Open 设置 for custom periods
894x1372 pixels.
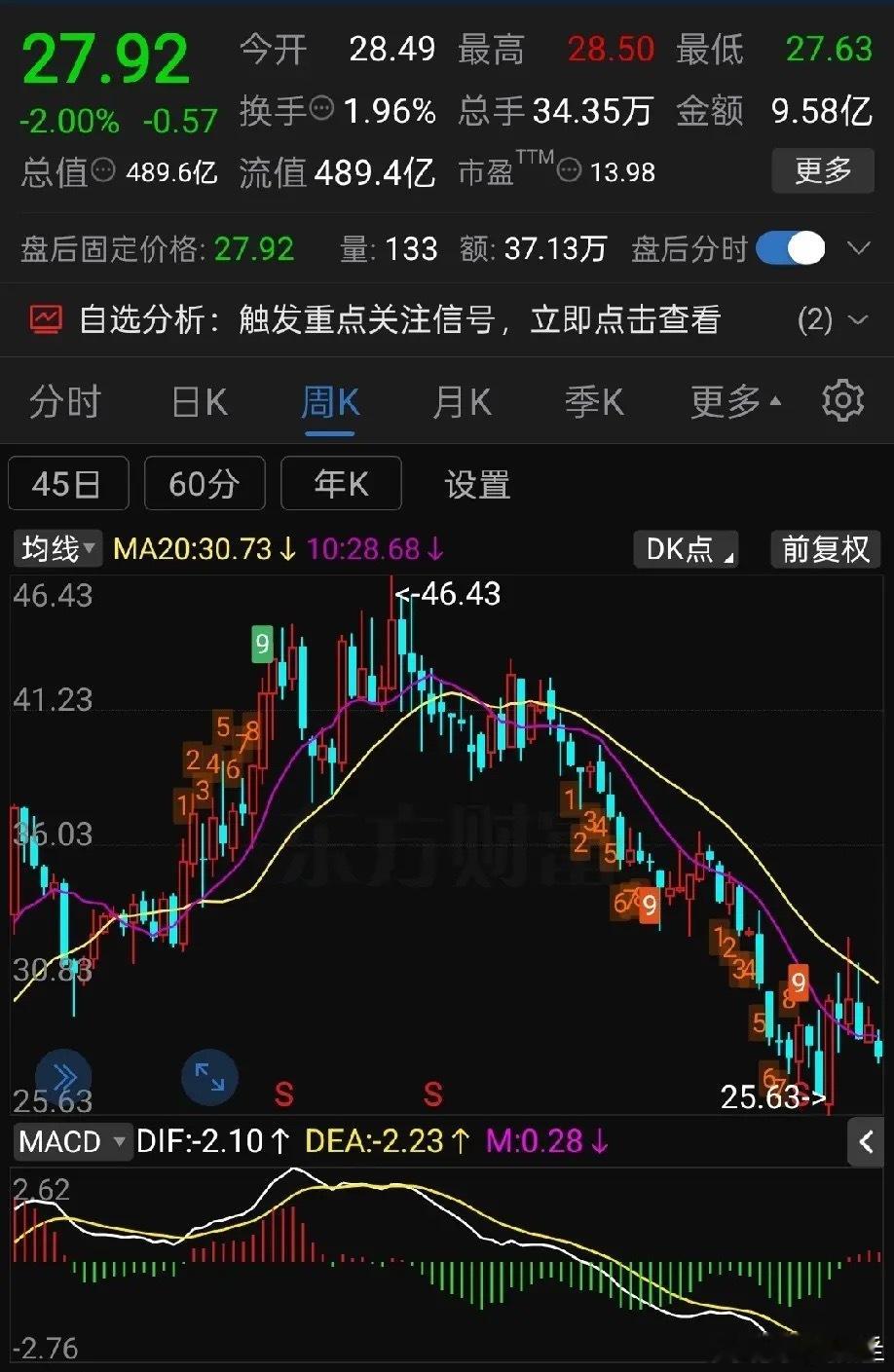coord(477,484)
